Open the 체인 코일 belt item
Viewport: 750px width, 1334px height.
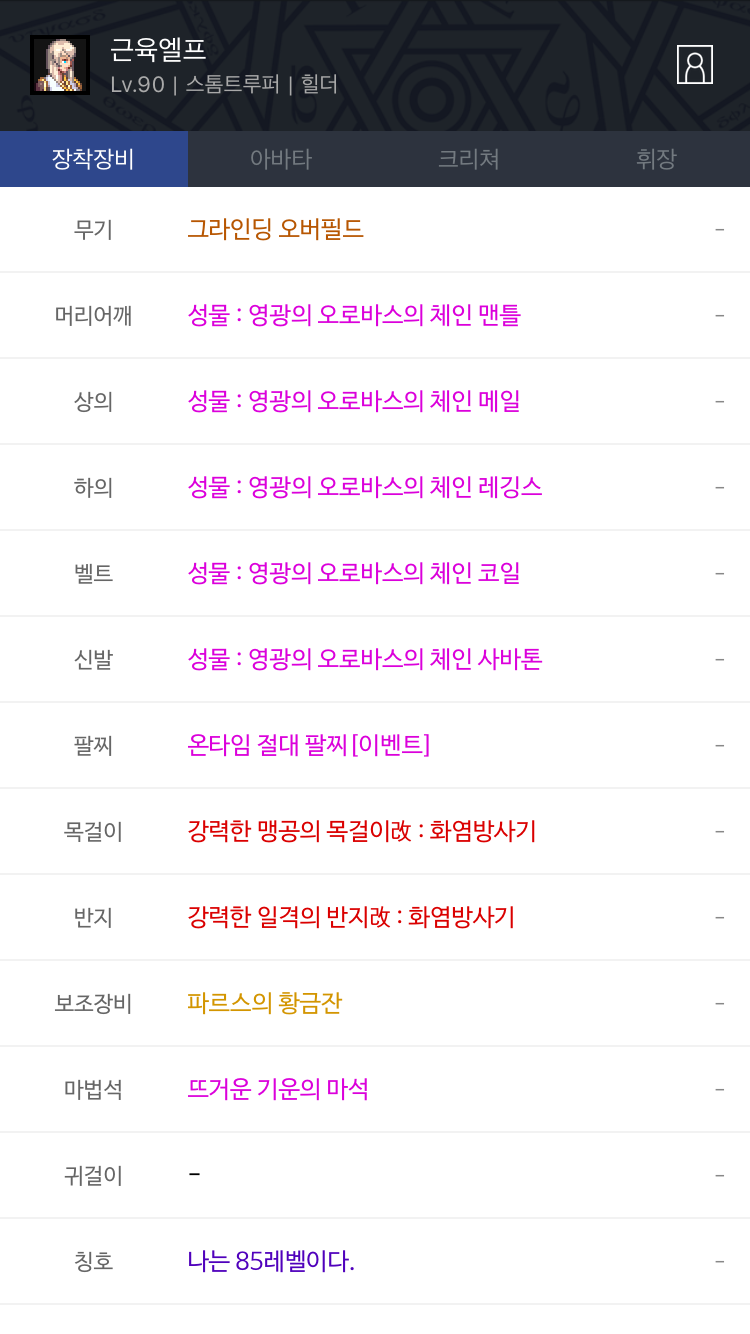tap(354, 573)
